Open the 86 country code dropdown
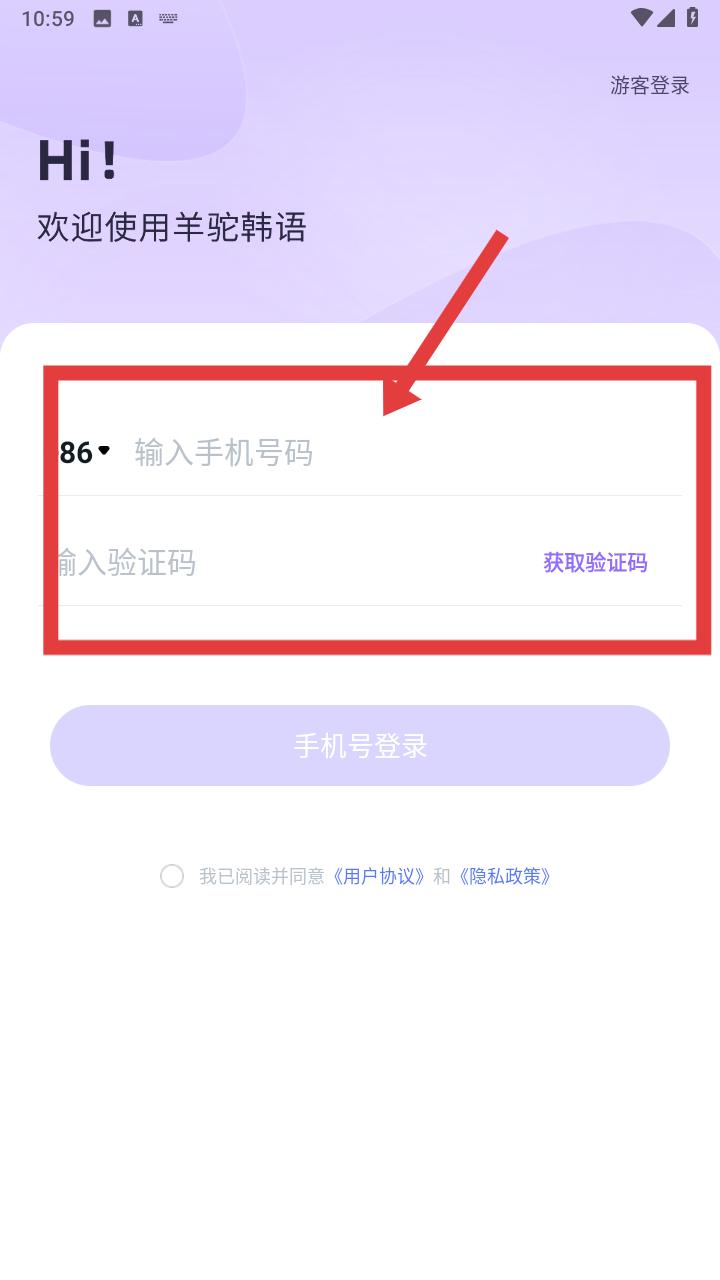The image size is (720, 1280). [x=84, y=453]
